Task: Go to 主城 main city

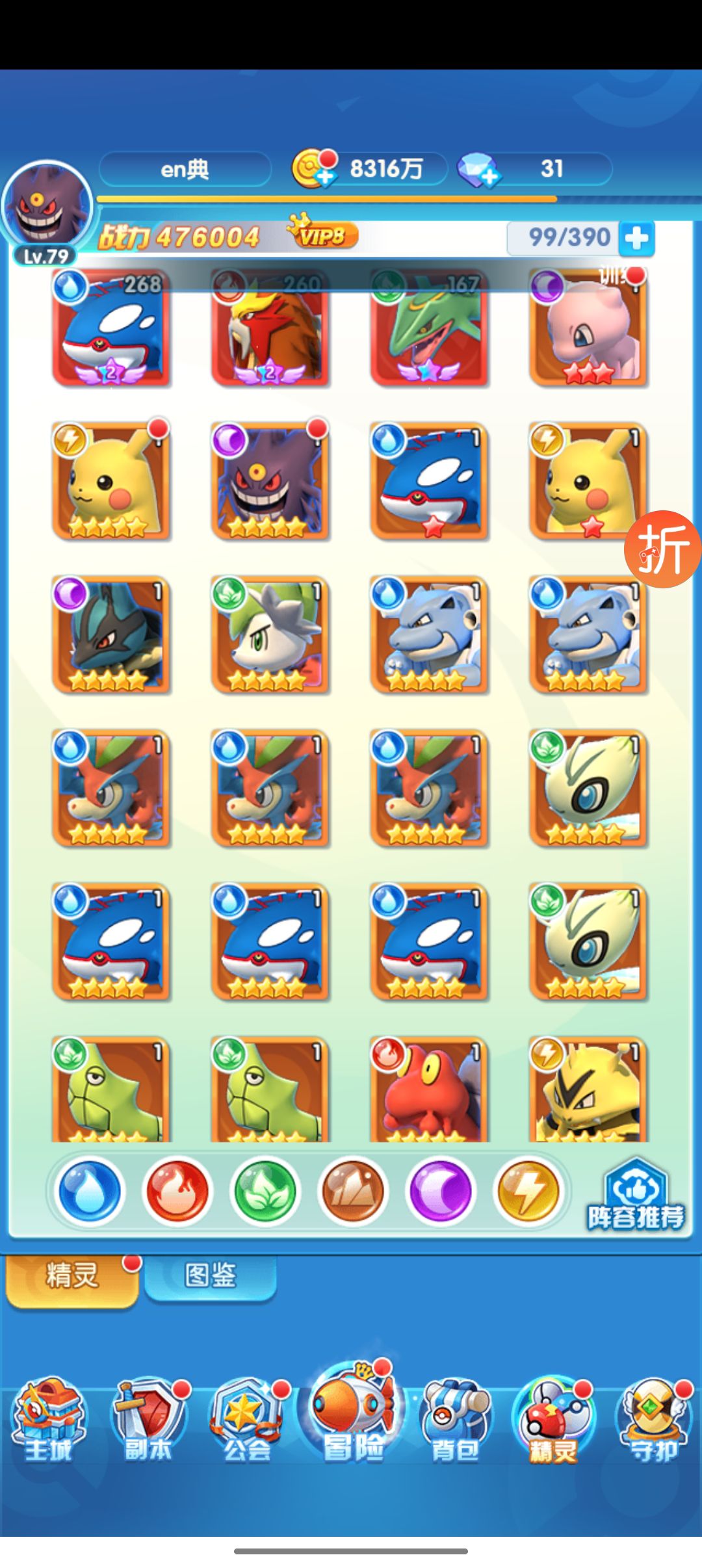Action: pyautogui.click(x=49, y=1420)
